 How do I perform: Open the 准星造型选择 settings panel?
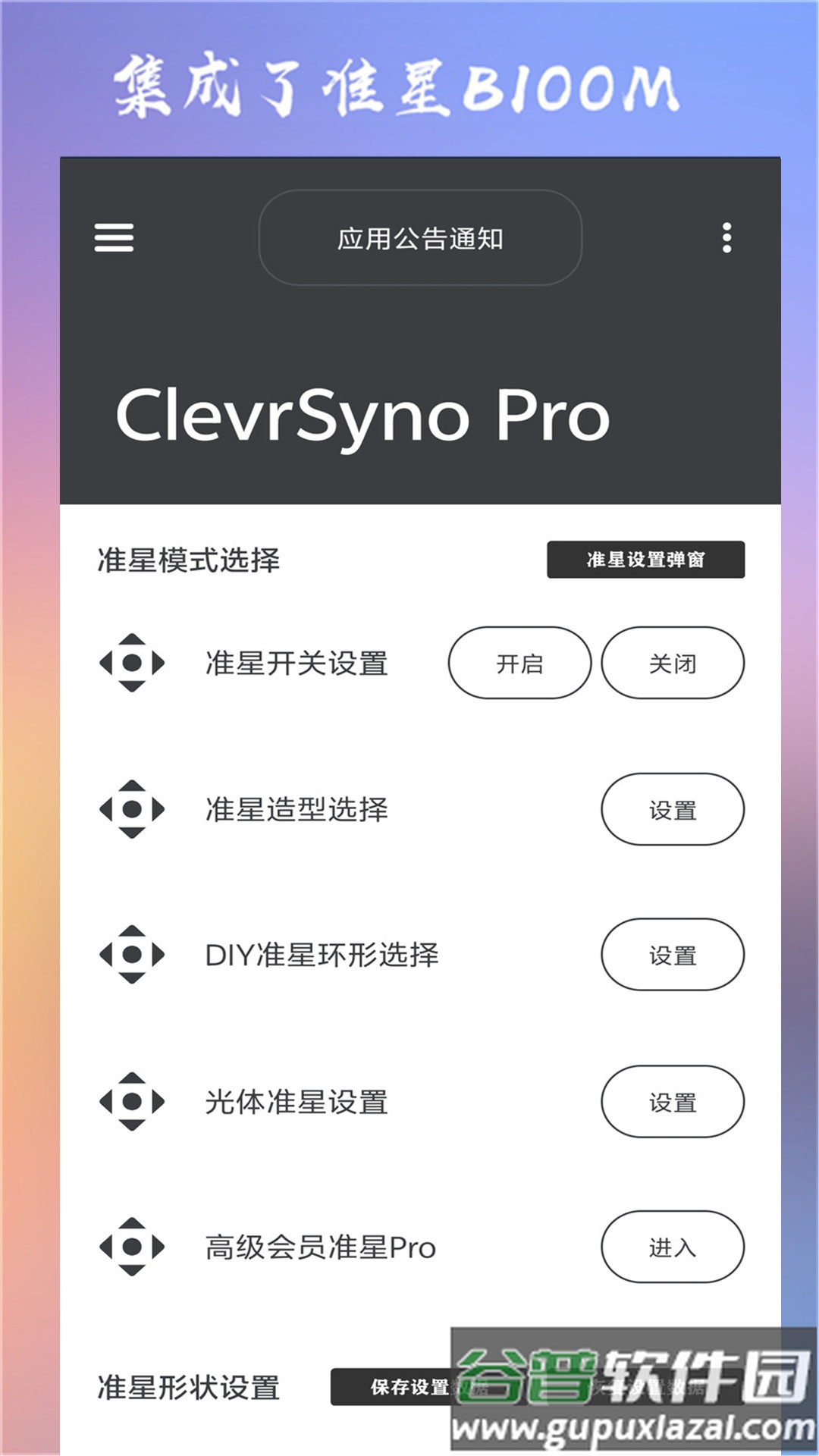pyautogui.click(x=673, y=809)
